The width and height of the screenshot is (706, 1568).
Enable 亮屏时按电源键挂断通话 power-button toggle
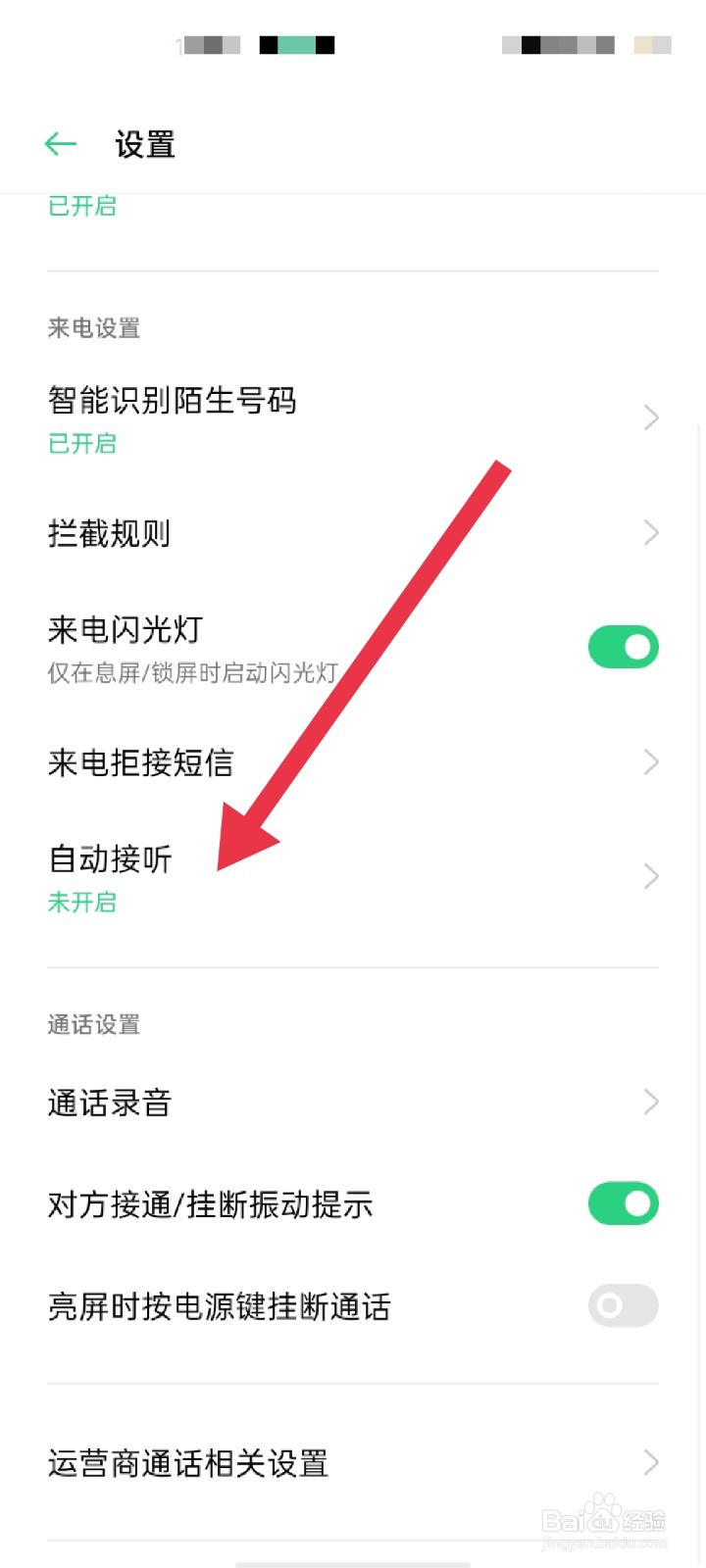pos(623,1305)
